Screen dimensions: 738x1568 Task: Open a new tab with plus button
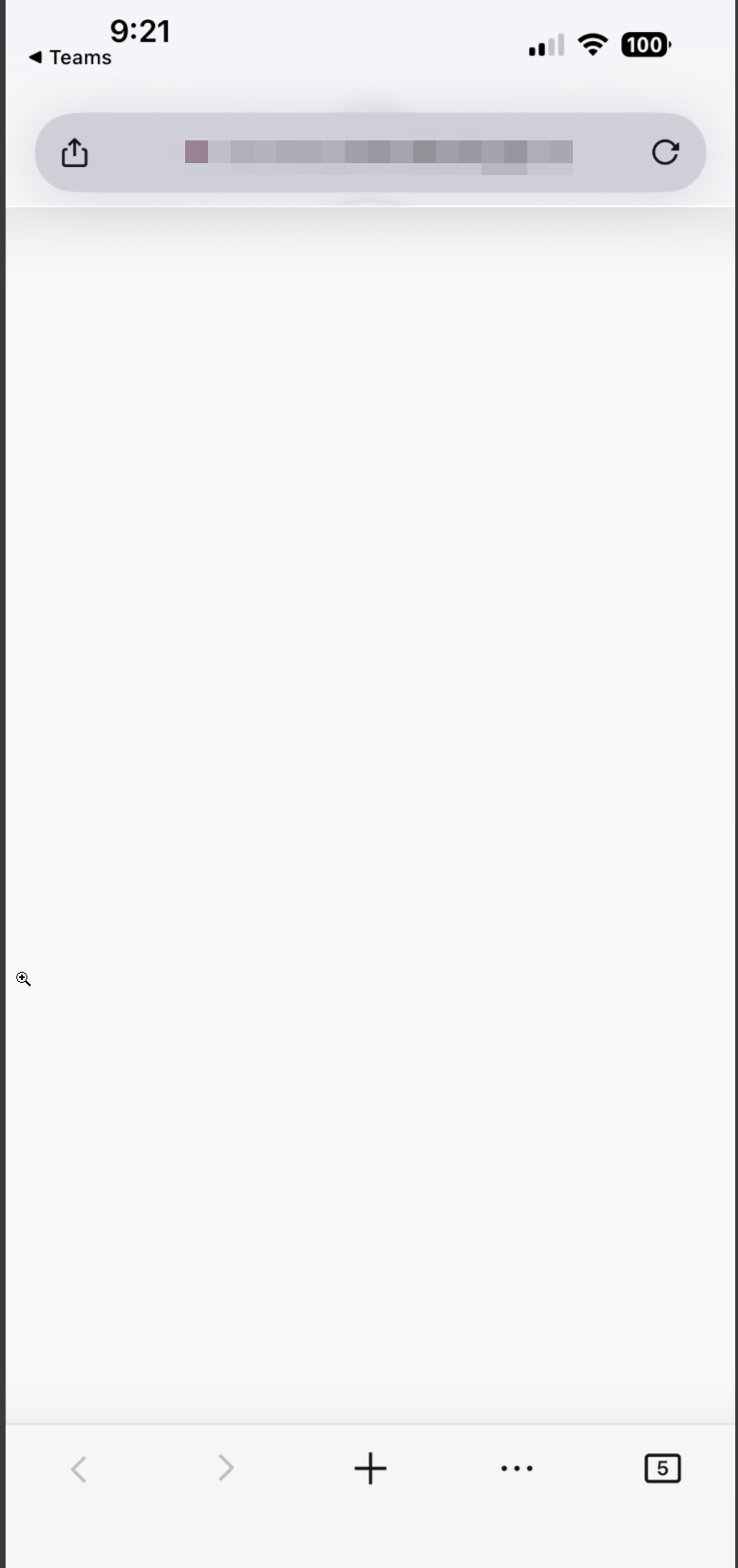[x=370, y=1469]
